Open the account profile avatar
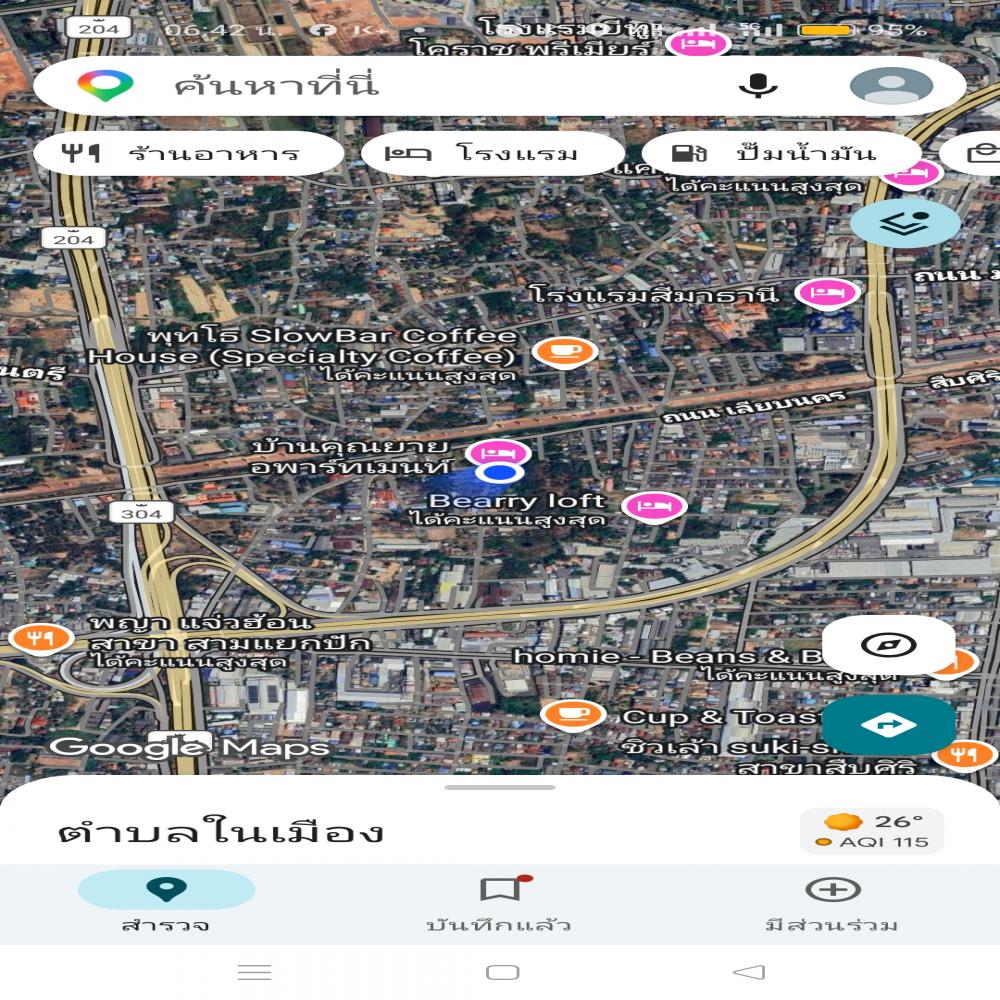1000x1000 pixels. [890, 86]
